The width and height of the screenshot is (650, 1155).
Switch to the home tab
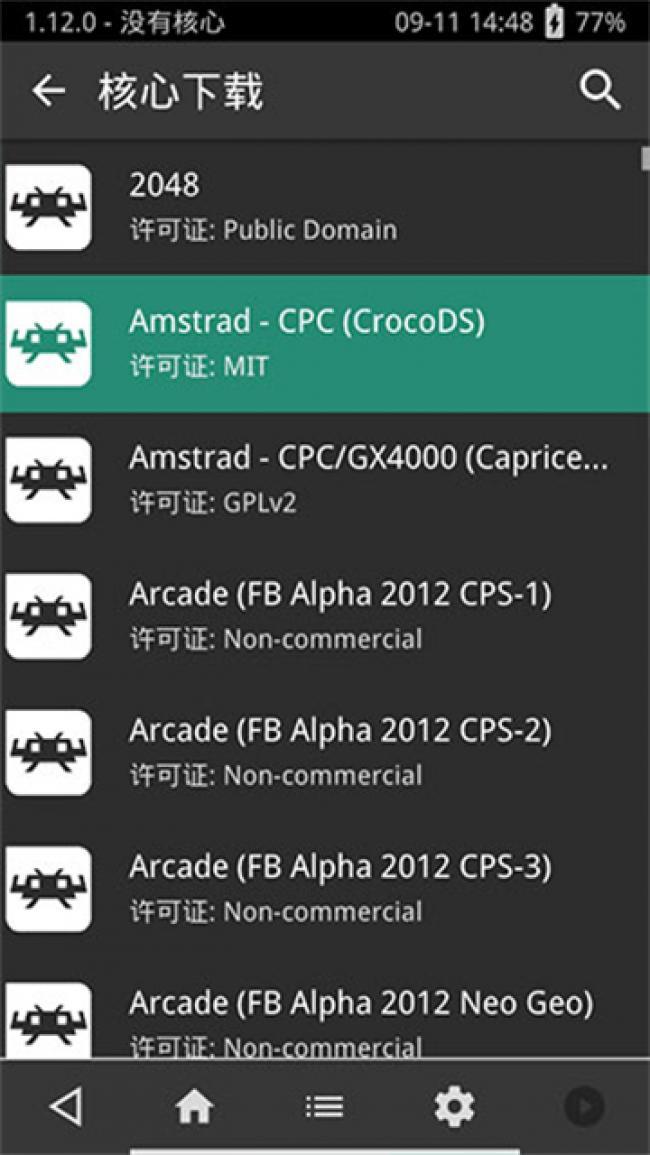tap(195, 1106)
